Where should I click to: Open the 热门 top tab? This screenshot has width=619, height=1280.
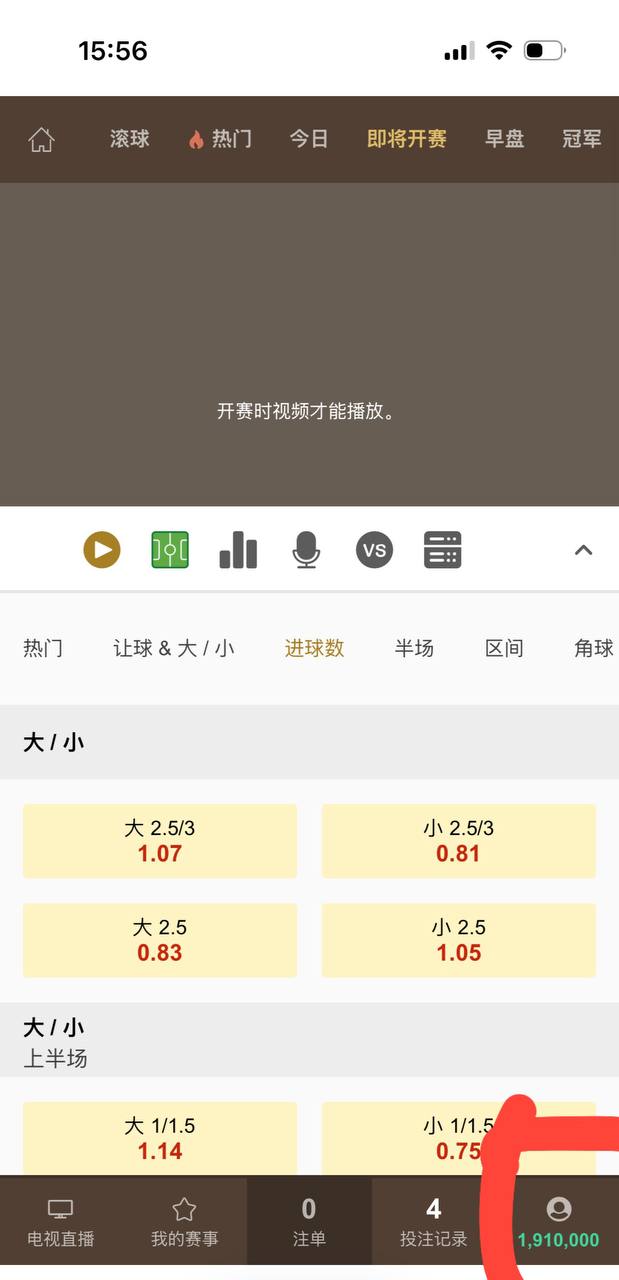tap(220, 139)
